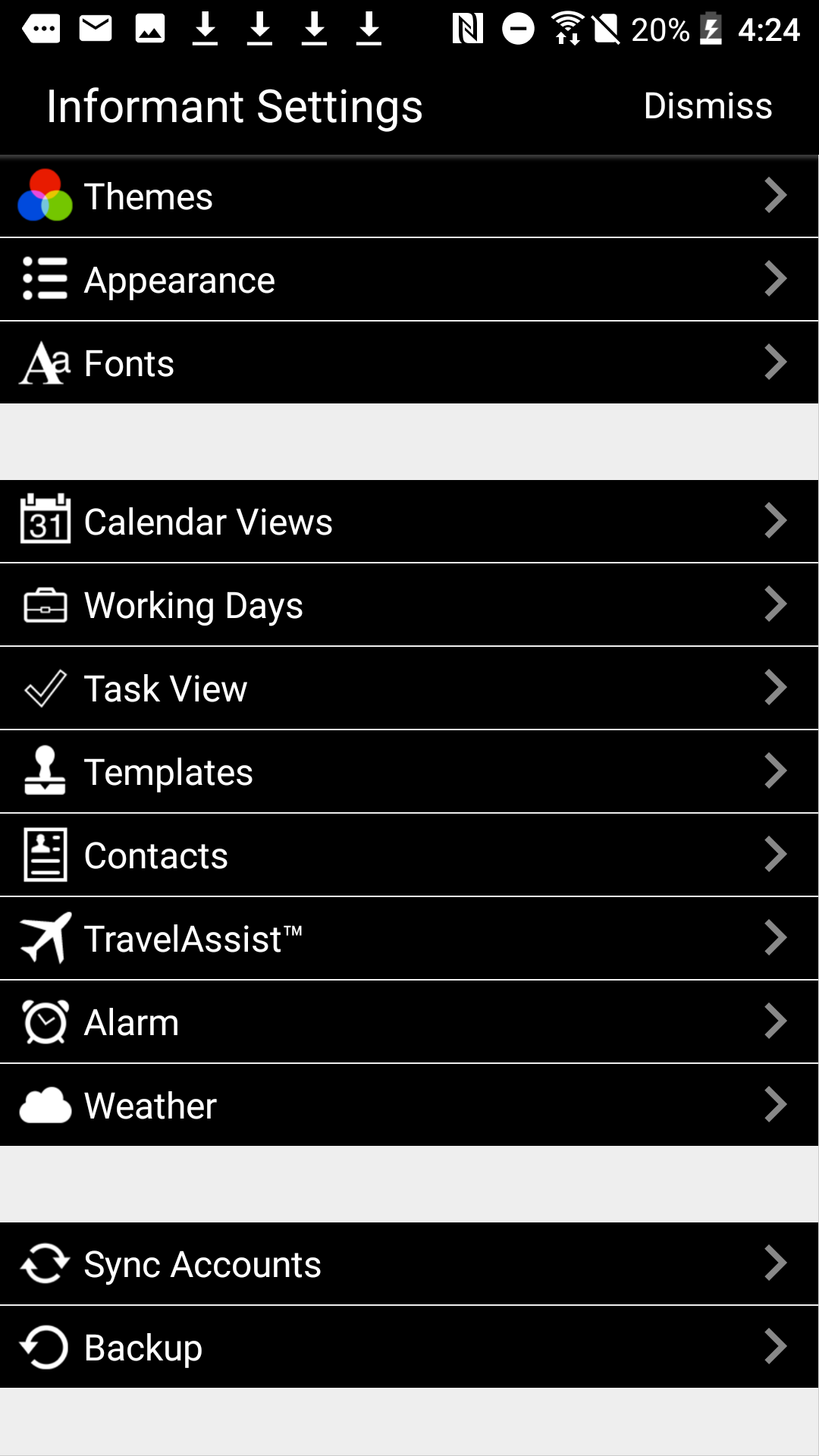Image resolution: width=819 pixels, height=1456 pixels.
Task: Tap the Task View row
Action: coord(409,689)
